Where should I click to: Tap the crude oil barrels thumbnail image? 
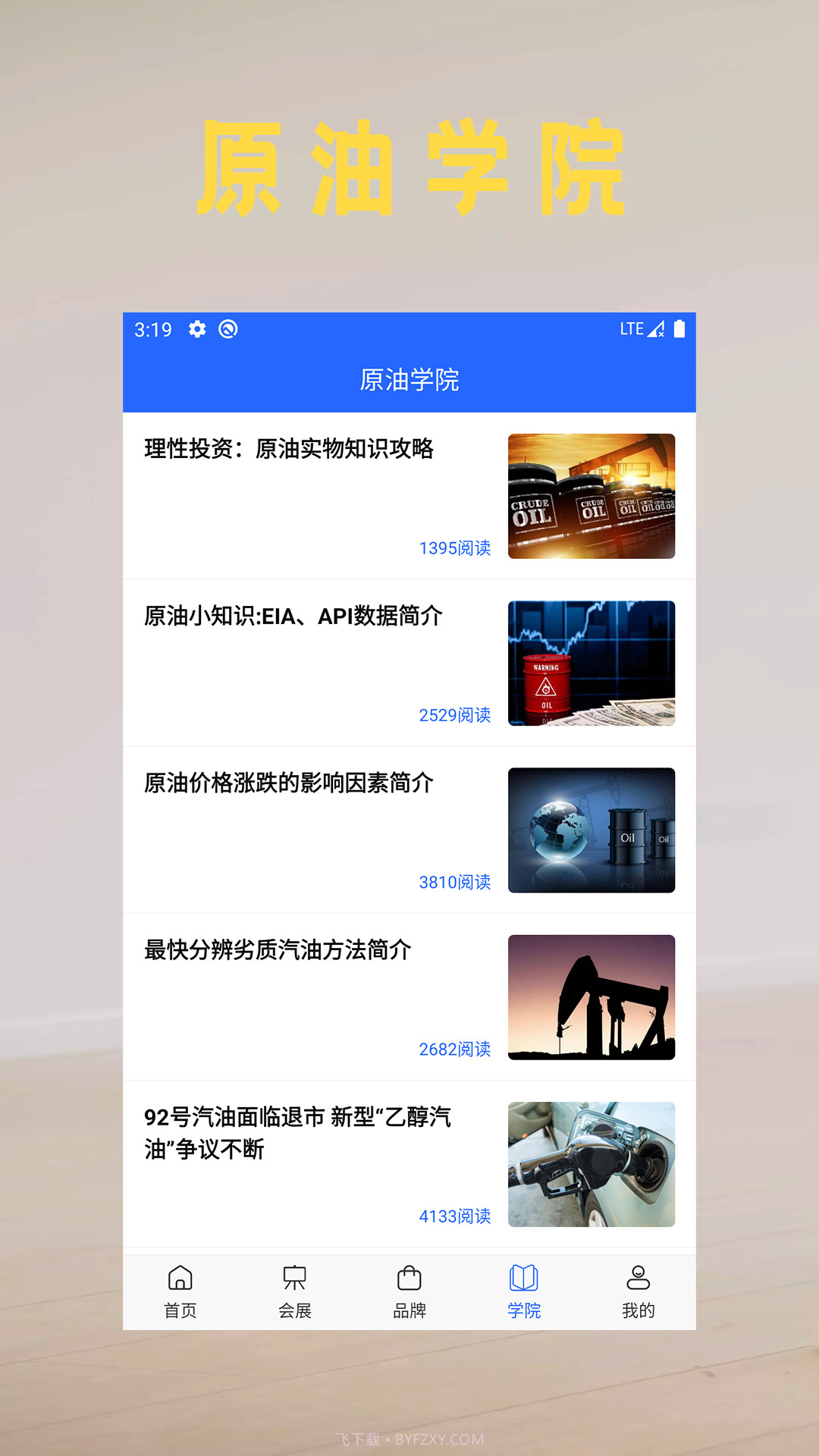point(591,498)
